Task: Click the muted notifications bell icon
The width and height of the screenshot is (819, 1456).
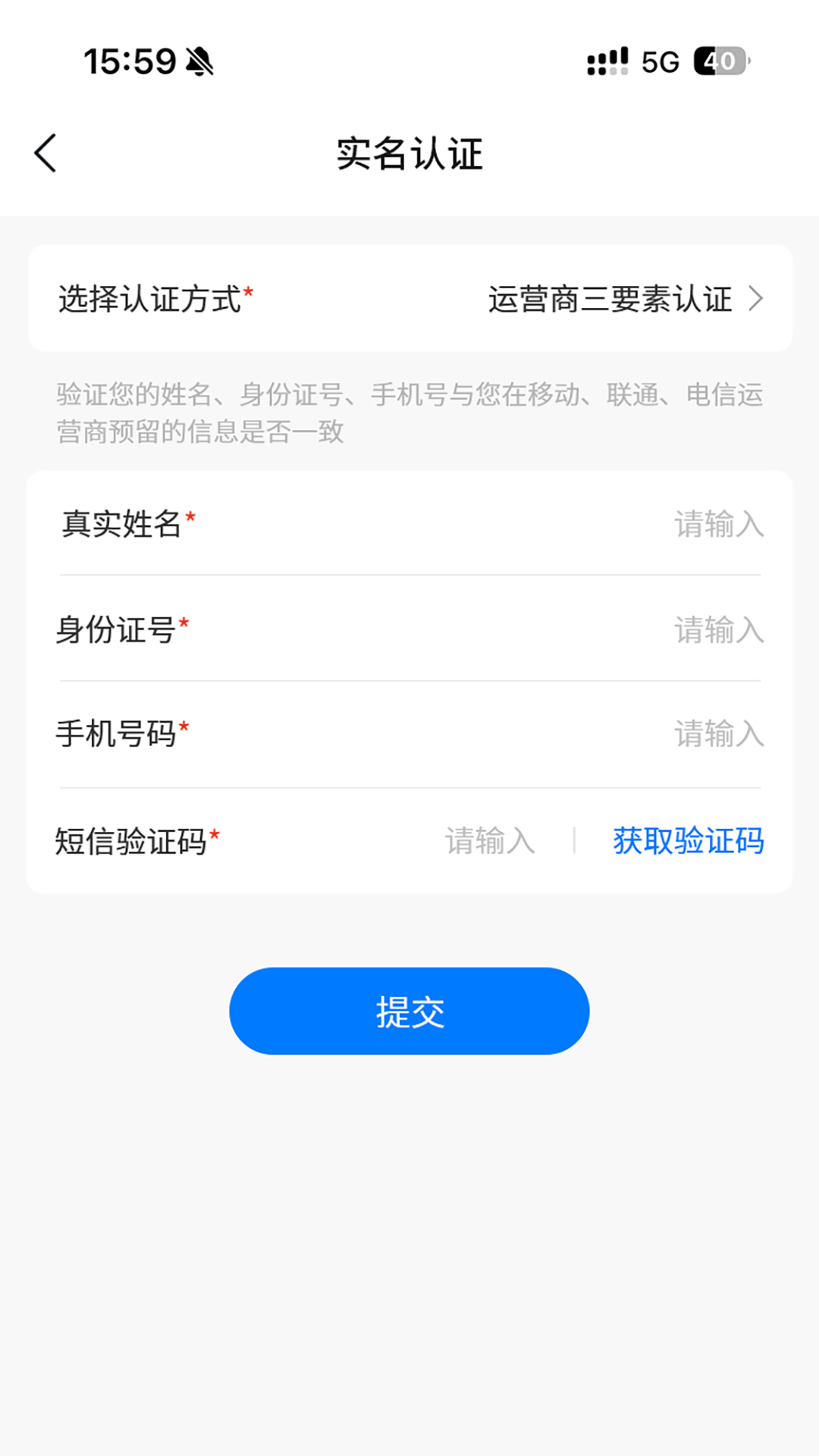Action: (199, 62)
